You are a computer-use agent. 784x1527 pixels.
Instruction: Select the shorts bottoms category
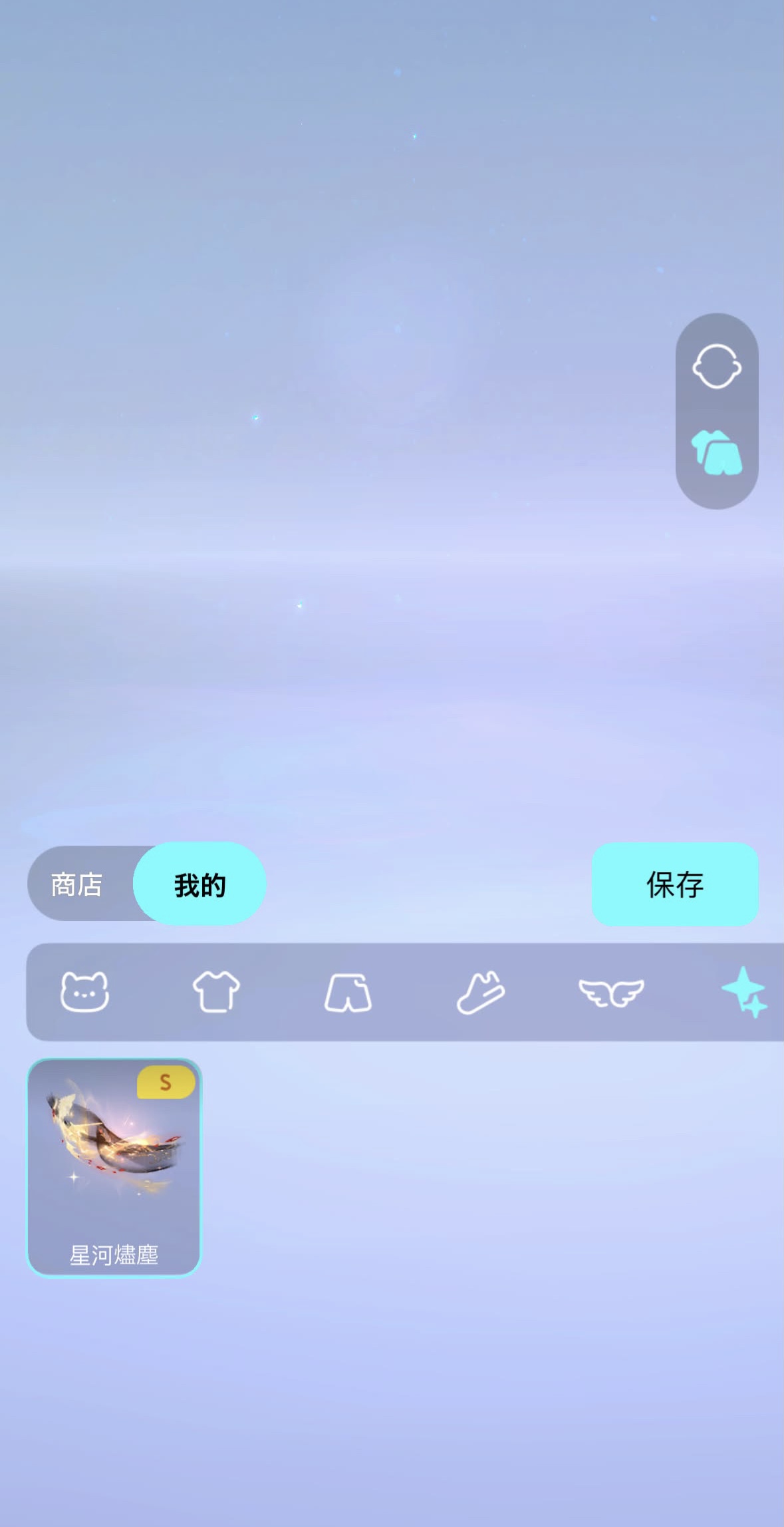pyautogui.click(x=348, y=993)
